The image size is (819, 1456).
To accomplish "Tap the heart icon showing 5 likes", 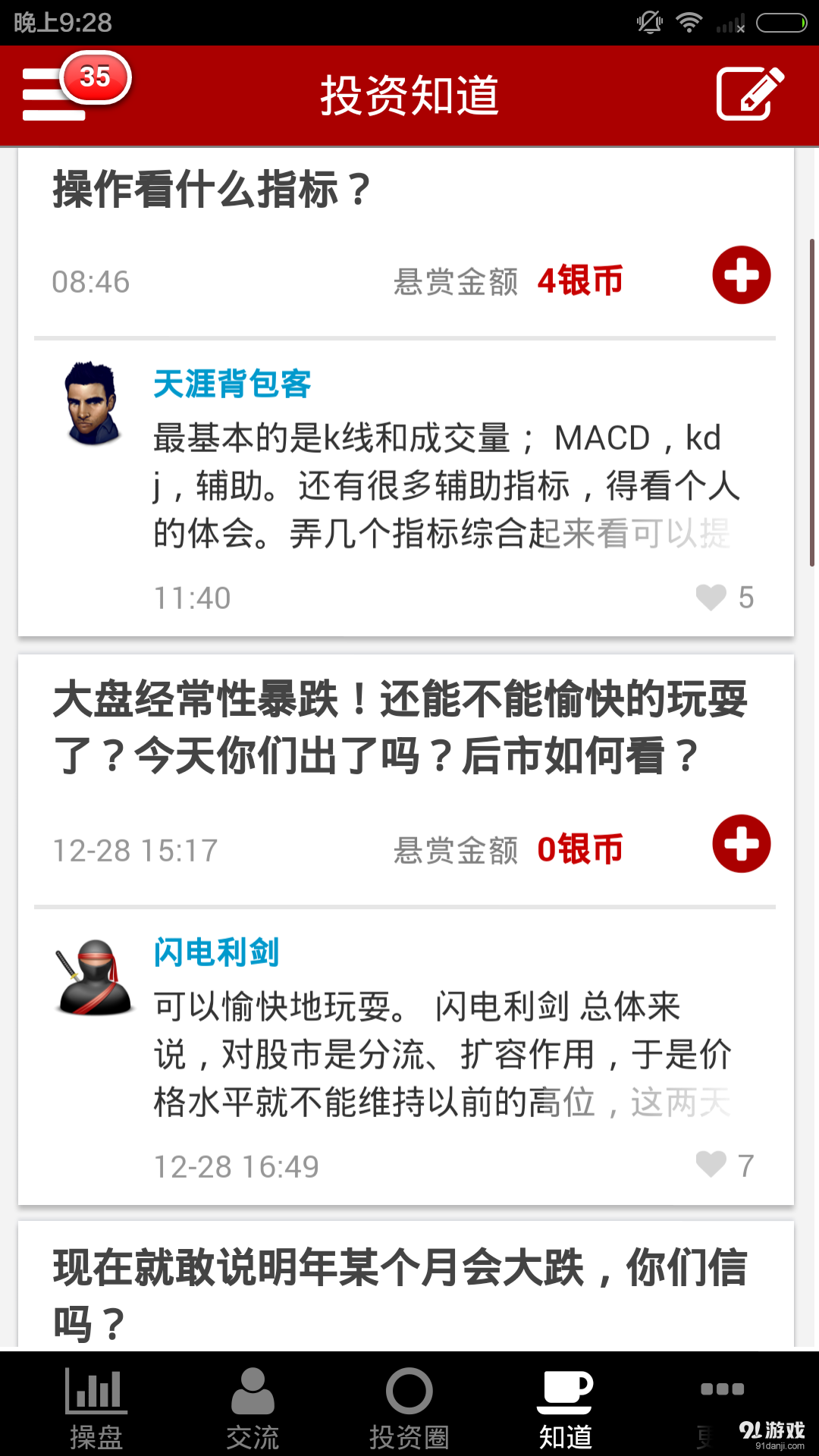I will point(711,598).
